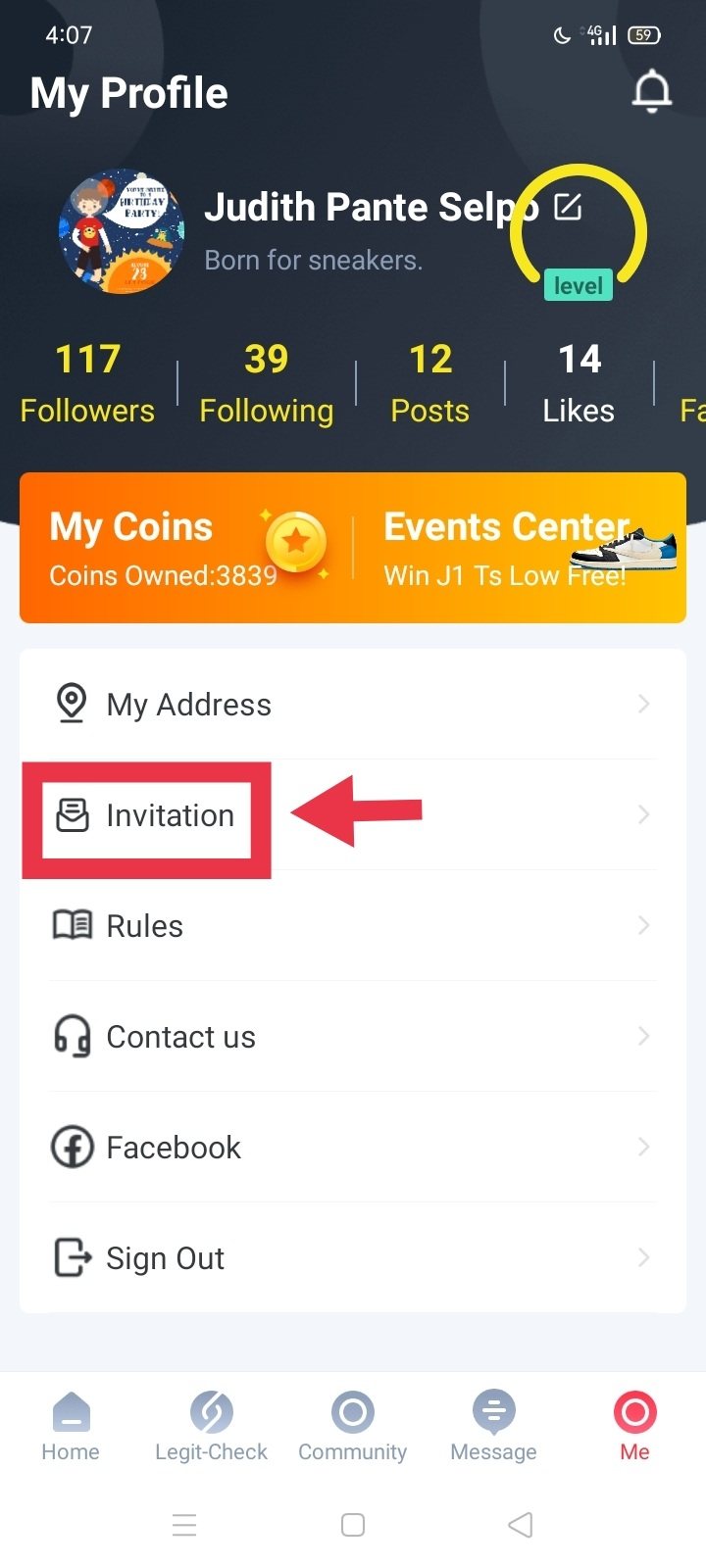This screenshot has height=1568, width=706.
Task: Open the Invitation row
Action: [x=353, y=815]
